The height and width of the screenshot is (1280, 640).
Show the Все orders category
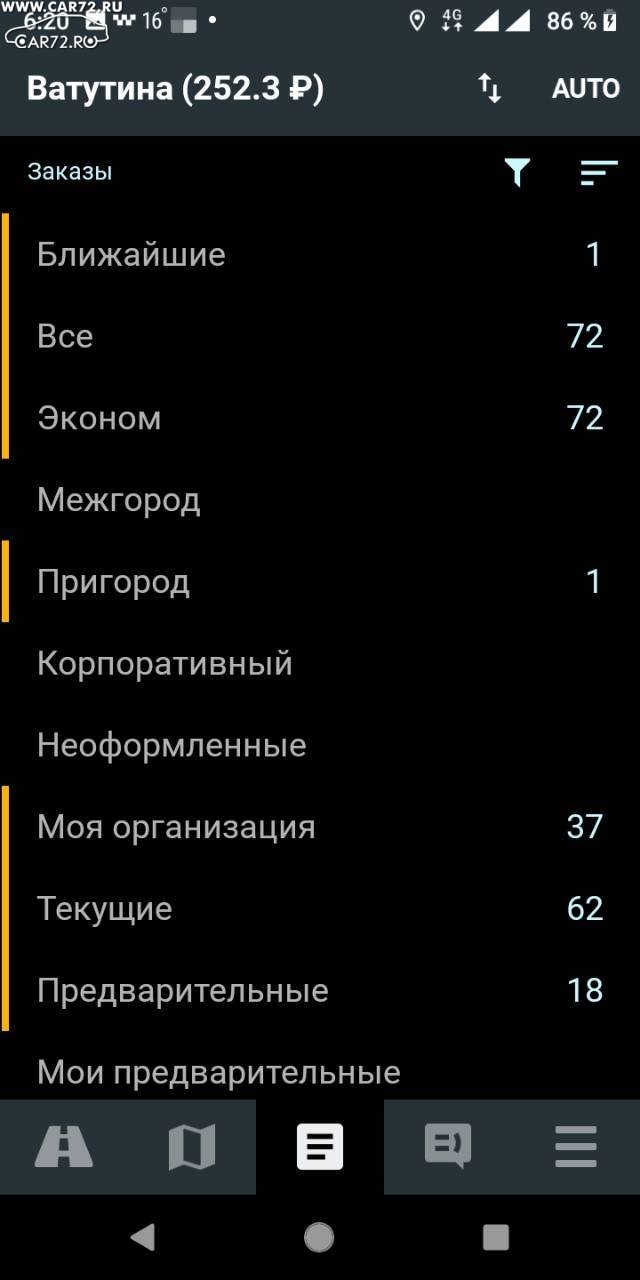point(320,336)
